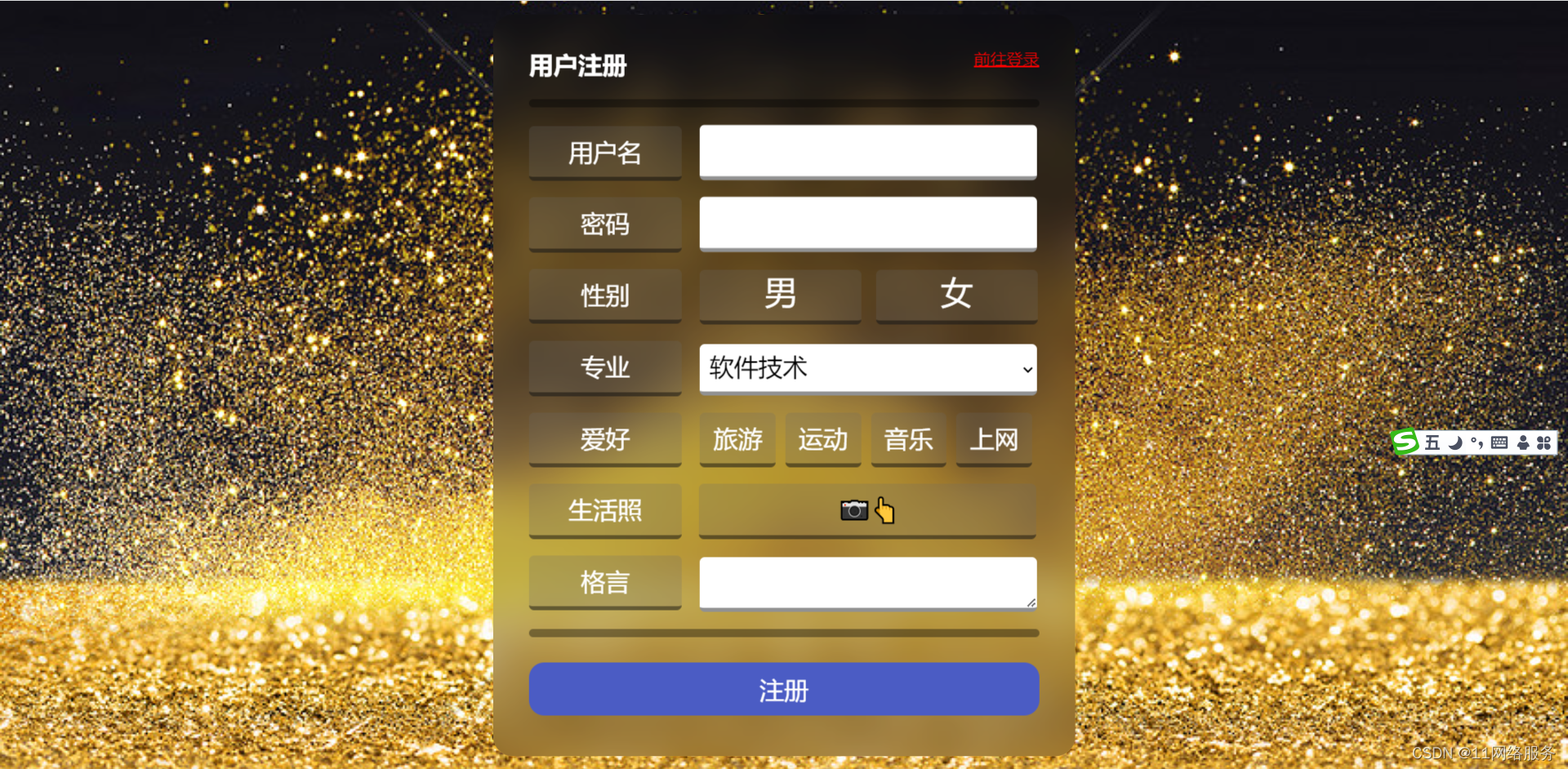Open the 前往登录 login link

tap(1005, 60)
